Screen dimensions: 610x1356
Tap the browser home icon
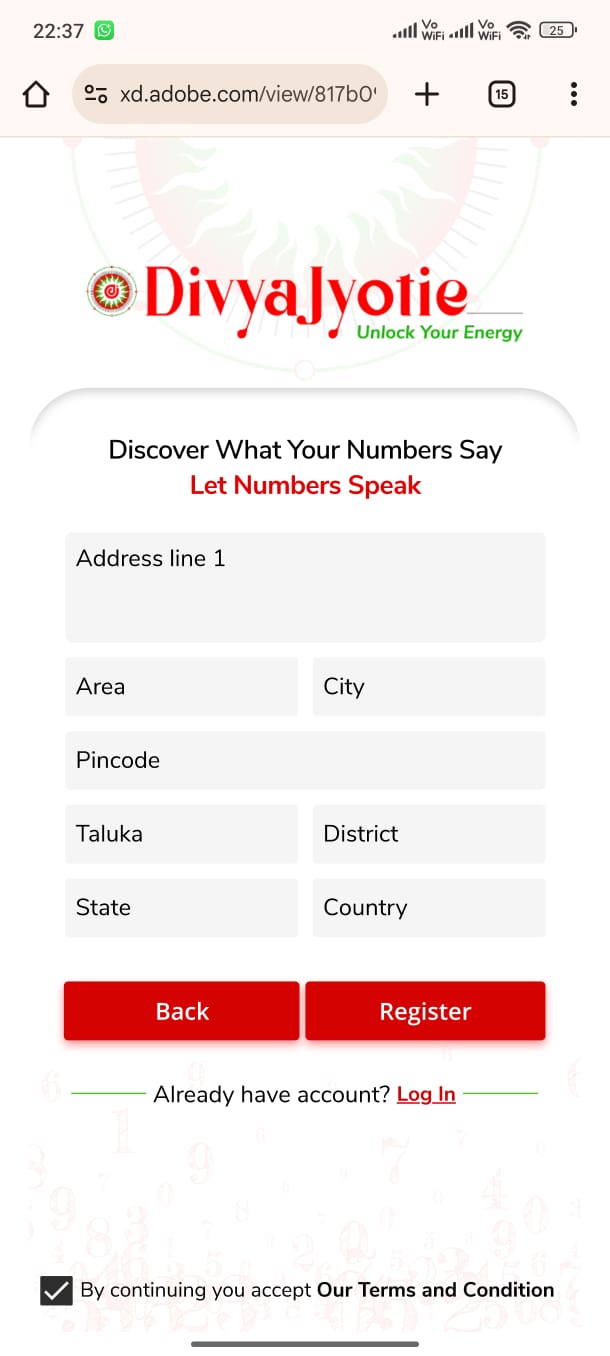(x=36, y=95)
